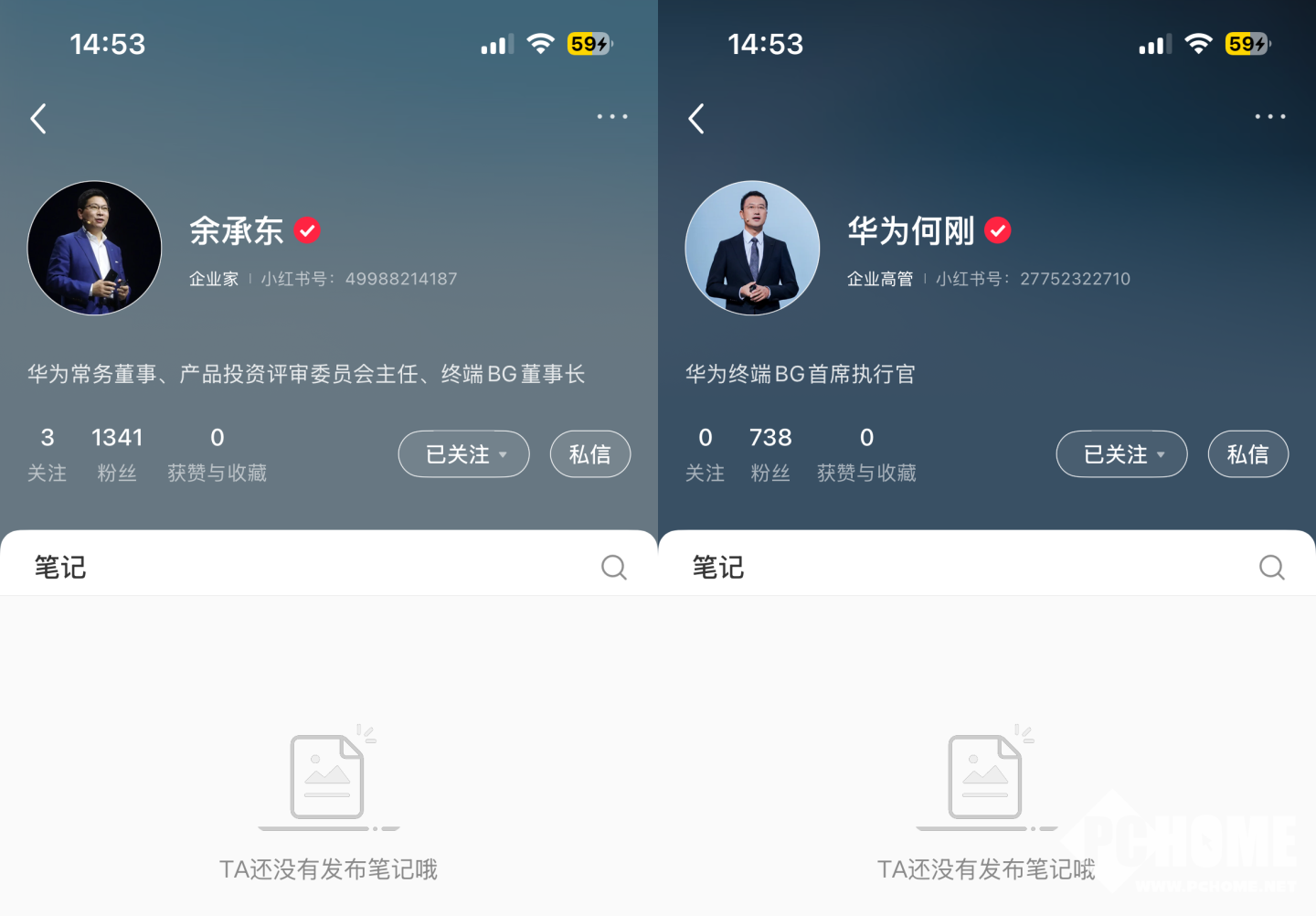Open the overflow menu on 余承东's profile

[x=612, y=117]
